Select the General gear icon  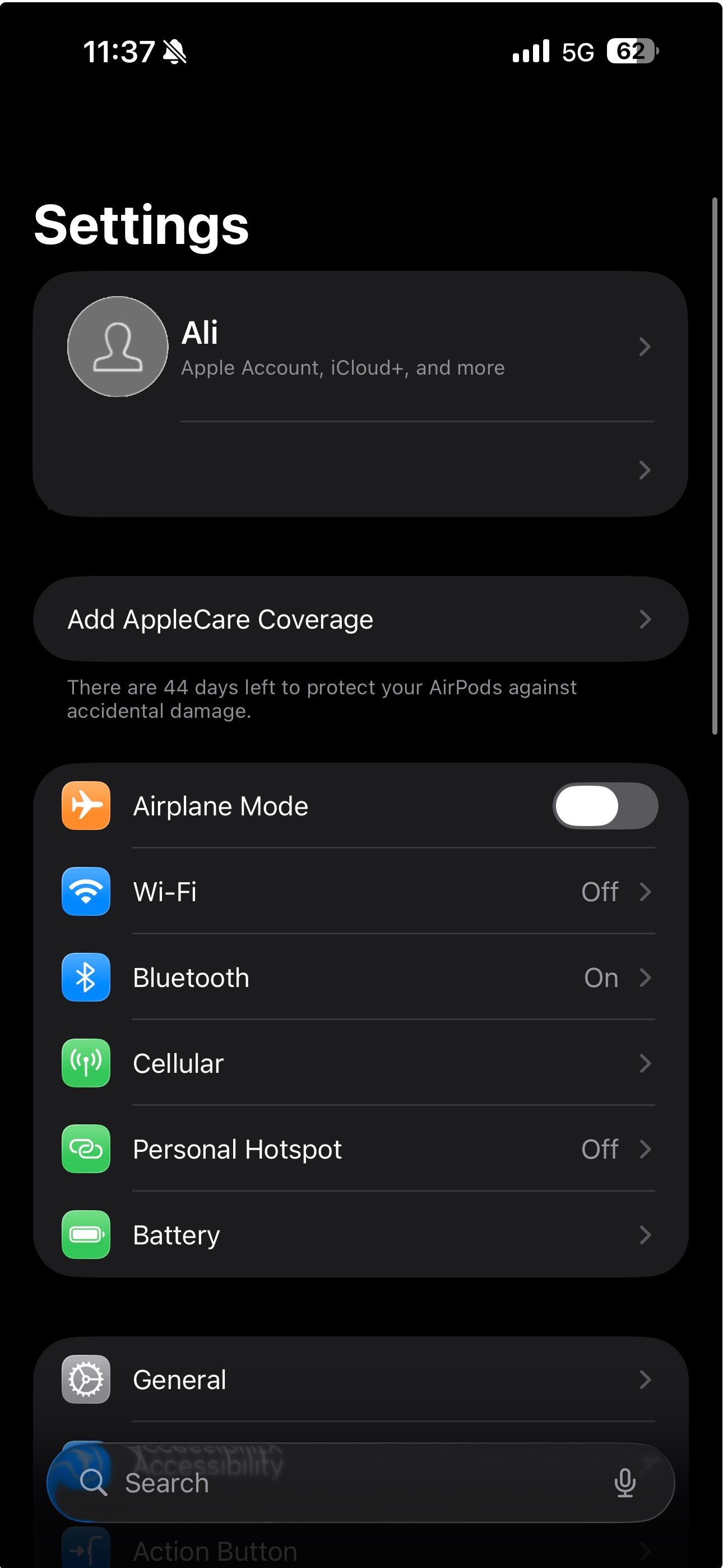coord(85,1380)
